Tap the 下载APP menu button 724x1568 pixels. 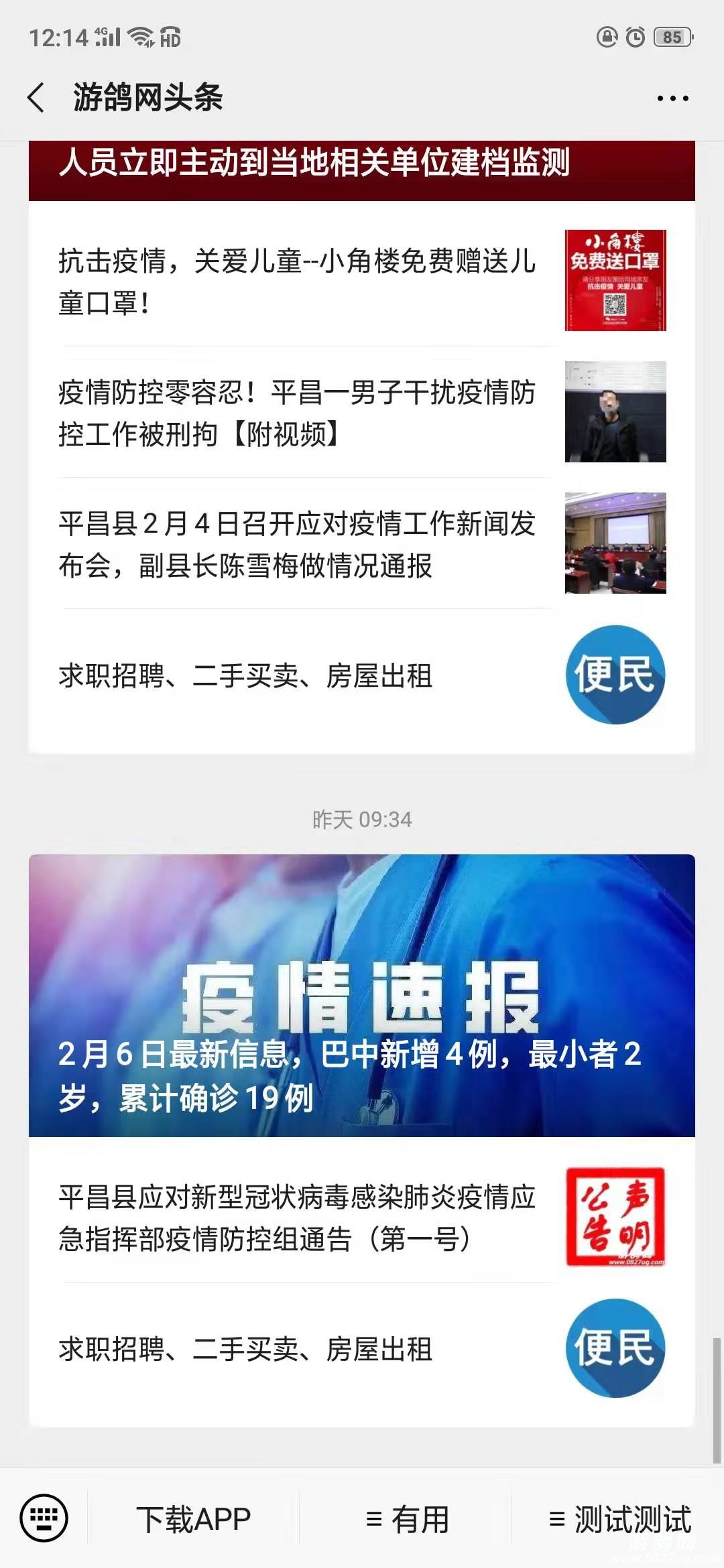194,1519
